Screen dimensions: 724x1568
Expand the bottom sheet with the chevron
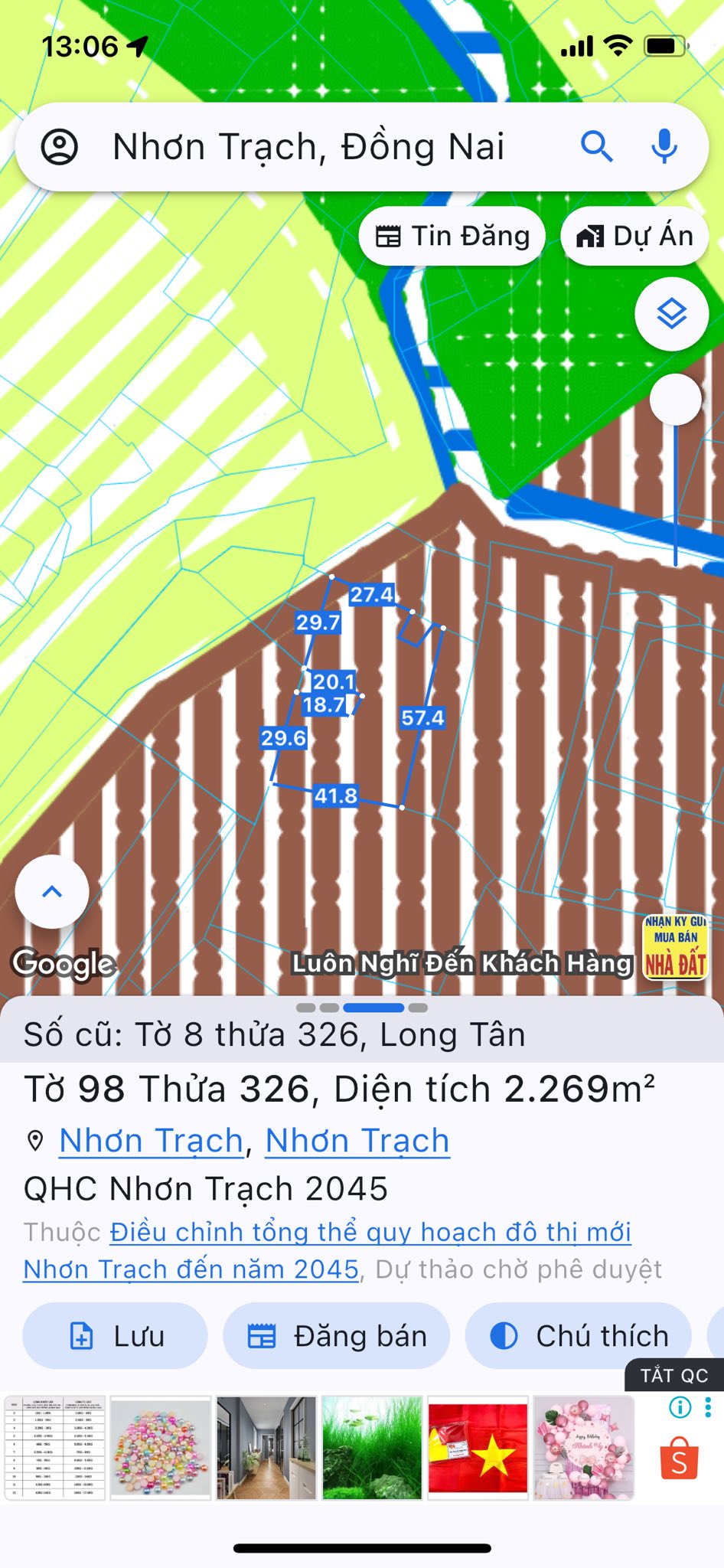pyautogui.click(x=51, y=890)
